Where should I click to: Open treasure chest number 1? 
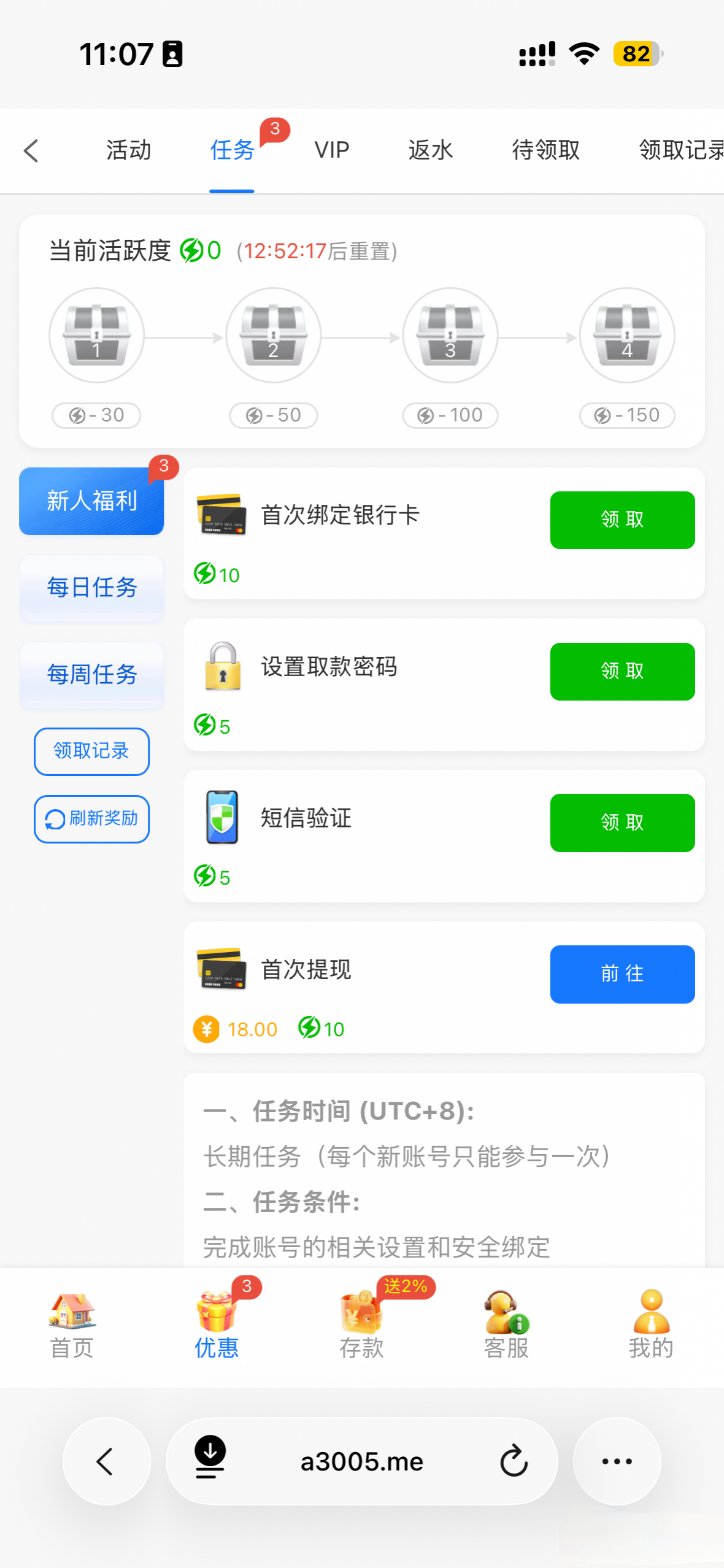[96, 336]
